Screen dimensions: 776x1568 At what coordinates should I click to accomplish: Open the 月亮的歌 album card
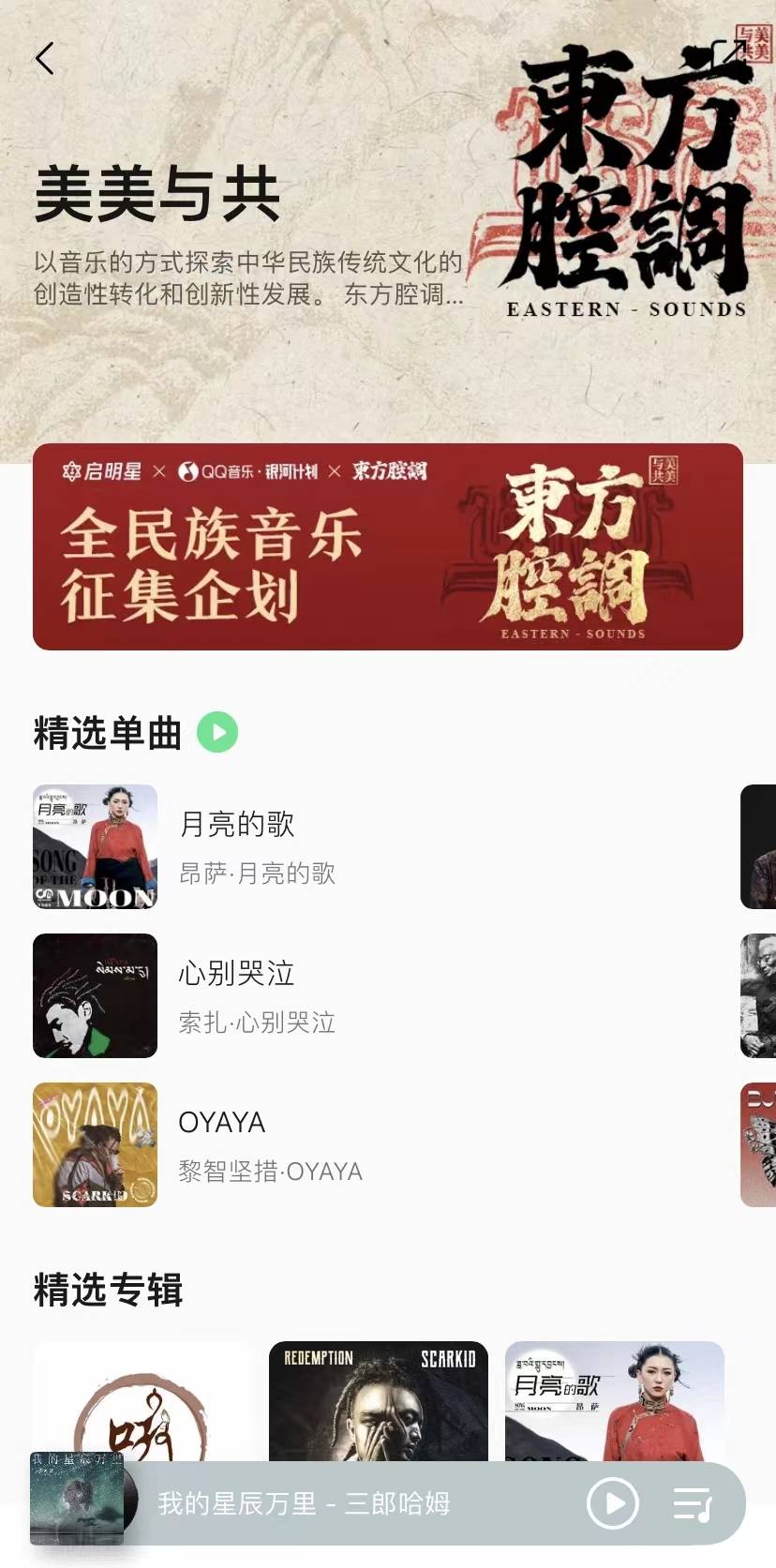click(614, 1400)
